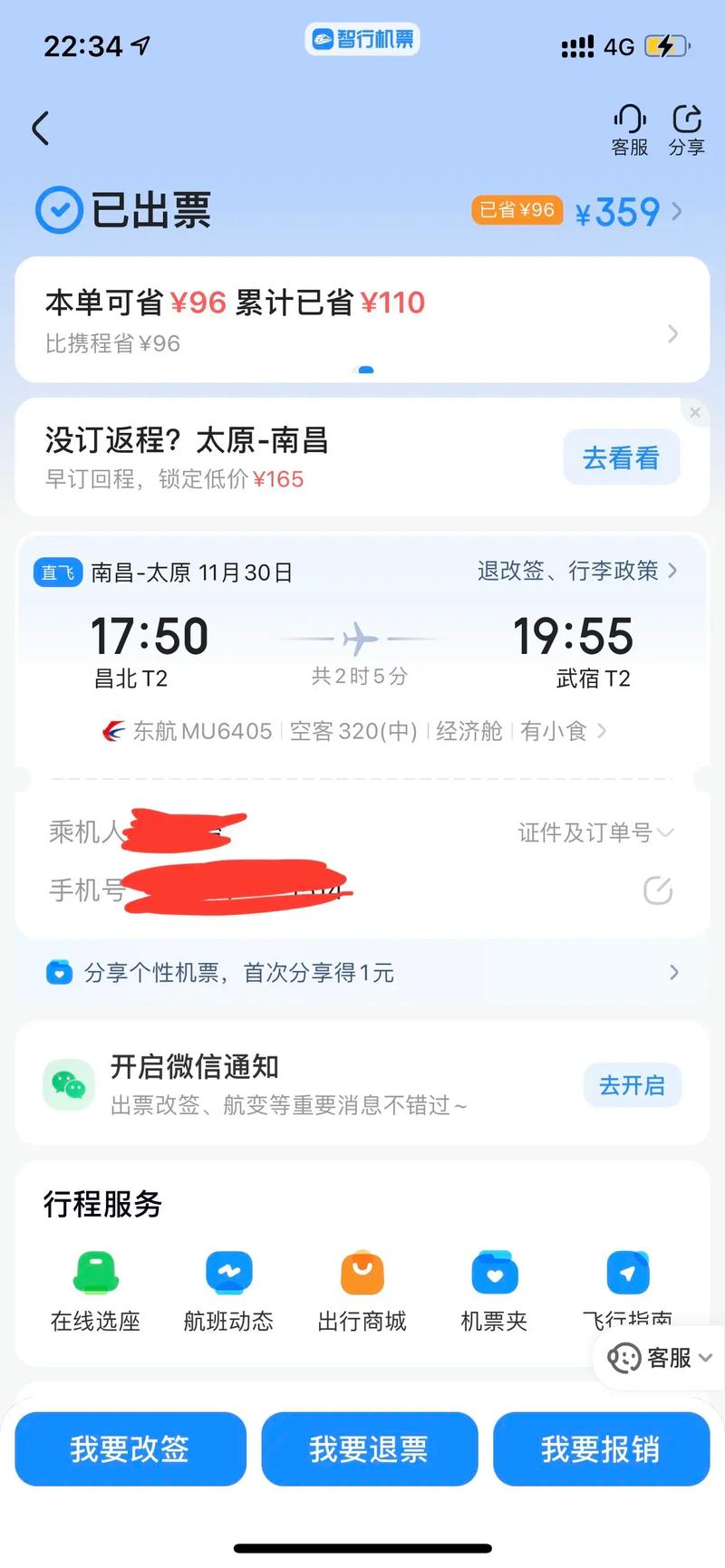This screenshot has height=1568, width=725.
Task: Dismiss the 没订返程 banner
Action: (695, 412)
